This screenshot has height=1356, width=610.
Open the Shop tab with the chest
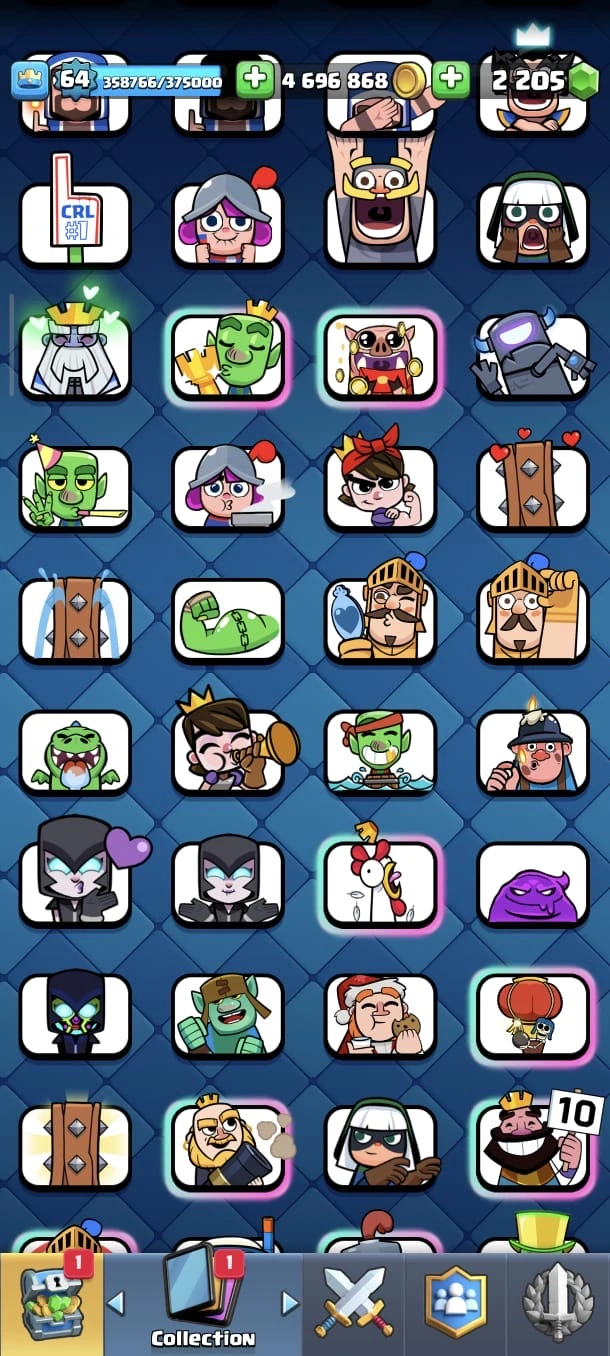coord(50,1303)
